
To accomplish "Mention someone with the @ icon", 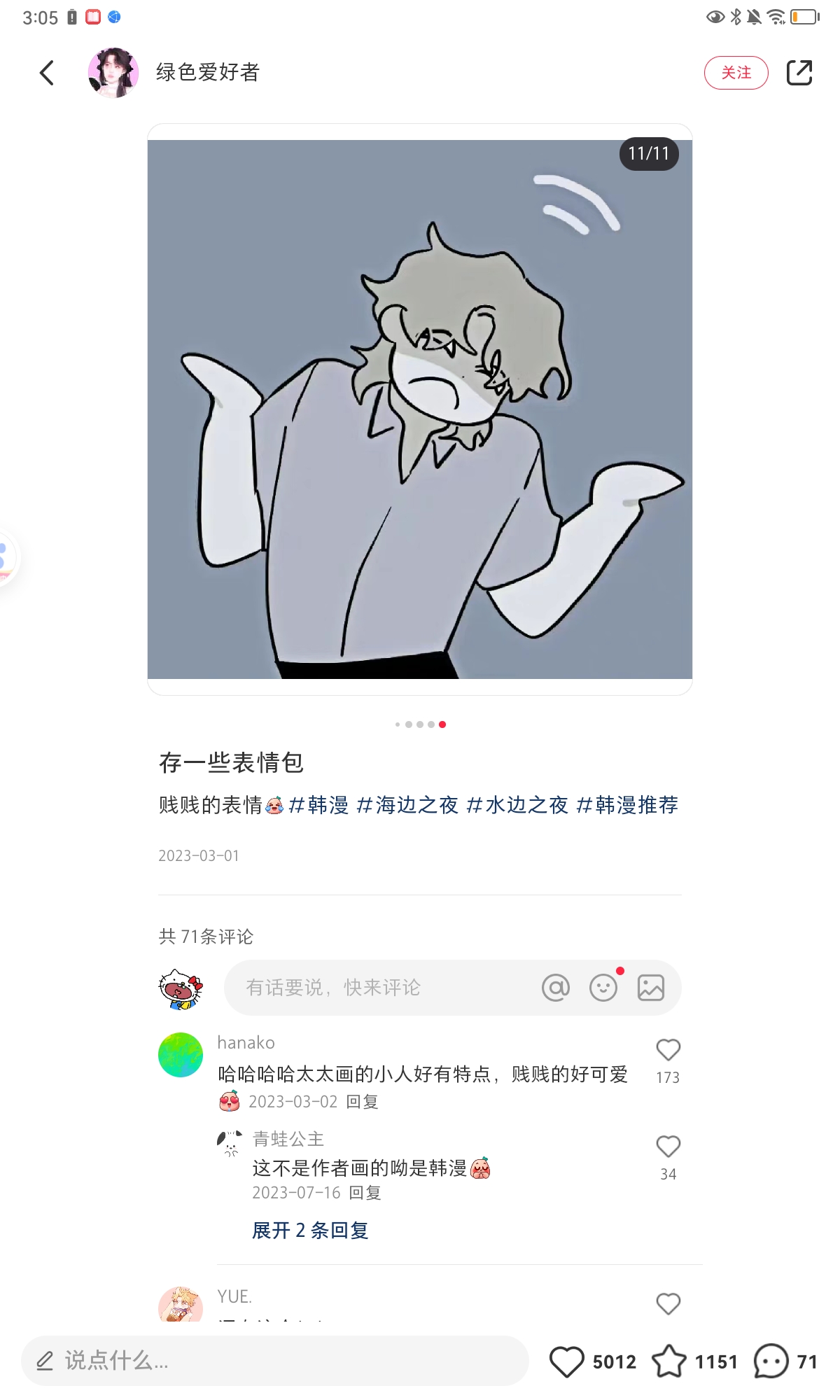I will pos(556,988).
